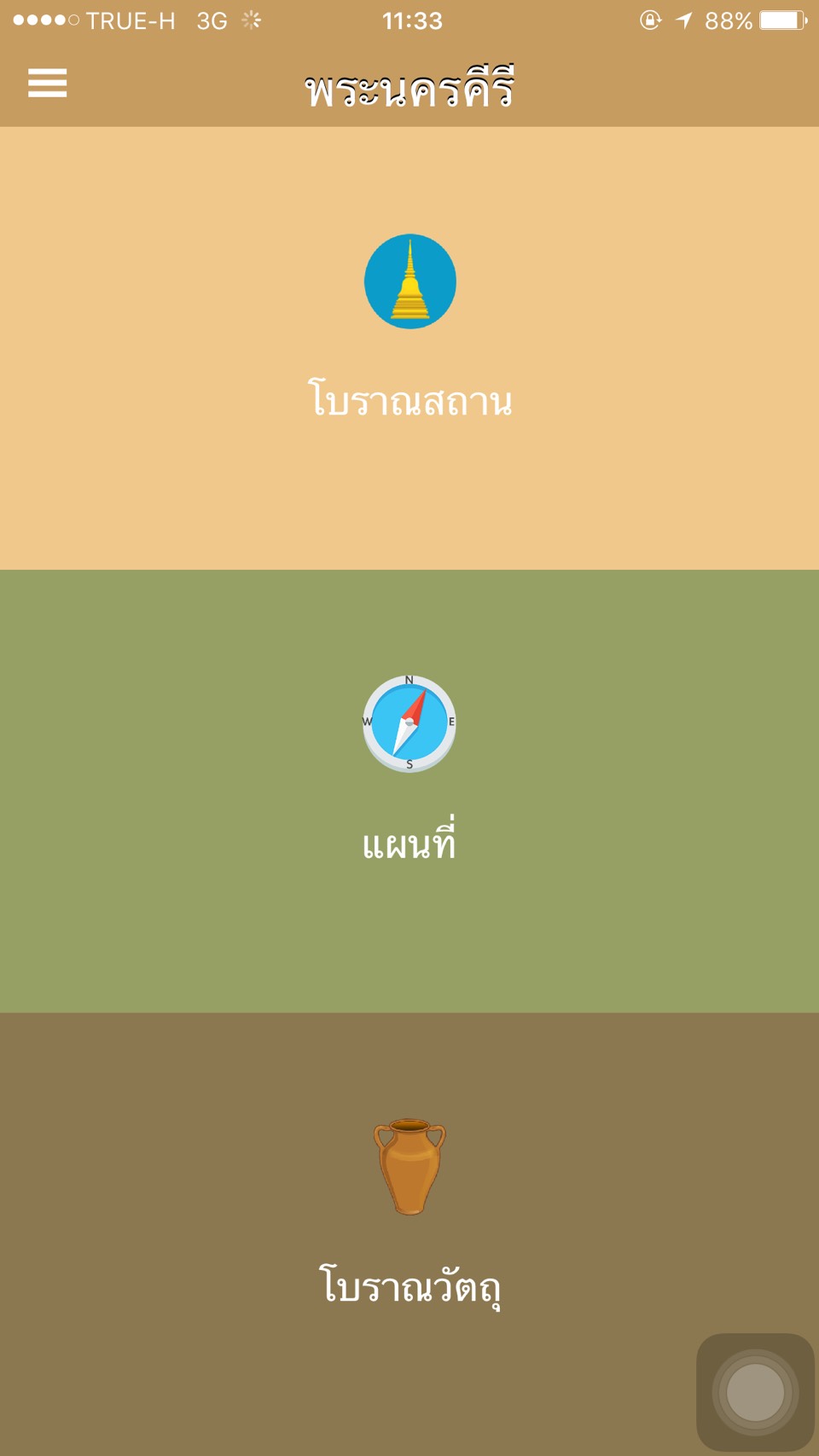This screenshot has height=1456, width=819.
Task: Tap the AssistiveTouch floating button
Action: click(x=755, y=1392)
